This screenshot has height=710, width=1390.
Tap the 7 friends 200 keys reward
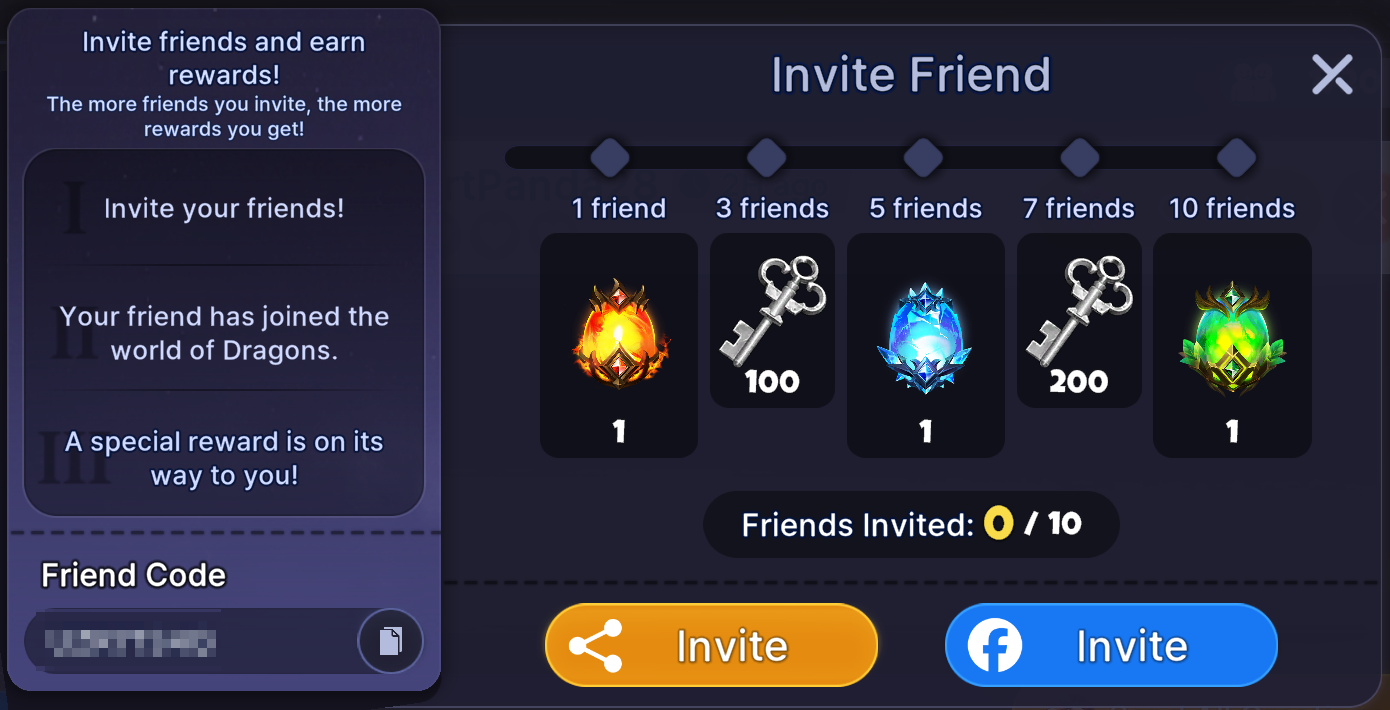1079,321
